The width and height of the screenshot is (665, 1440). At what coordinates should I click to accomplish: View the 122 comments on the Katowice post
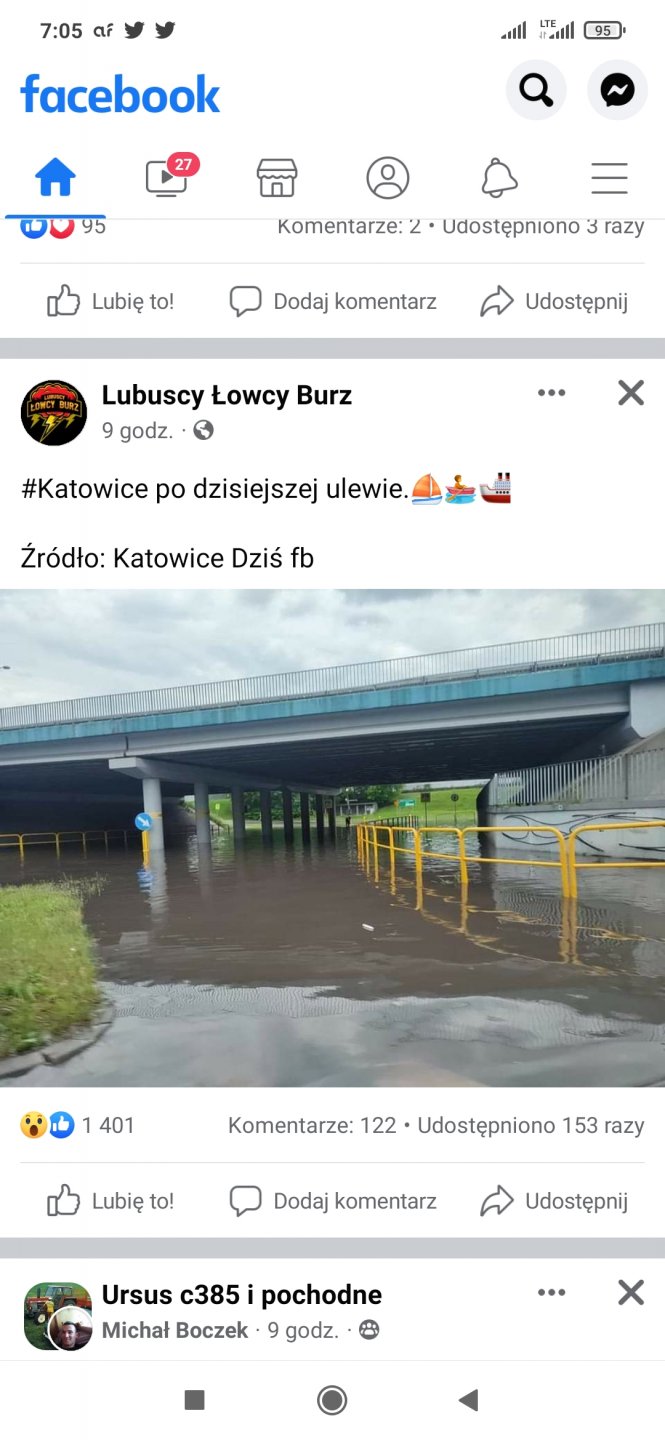[312, 1125]
